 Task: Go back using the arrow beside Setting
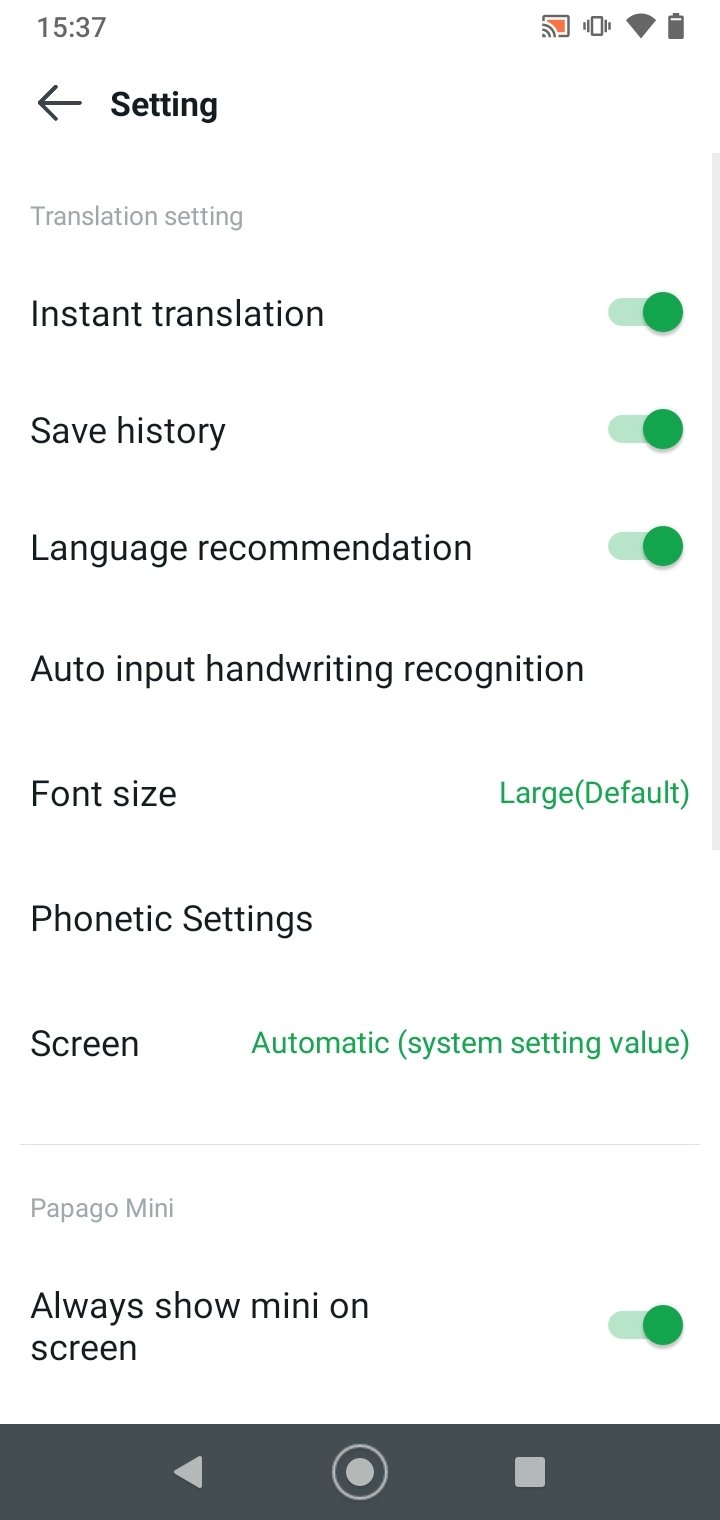[x=59, y=104]
